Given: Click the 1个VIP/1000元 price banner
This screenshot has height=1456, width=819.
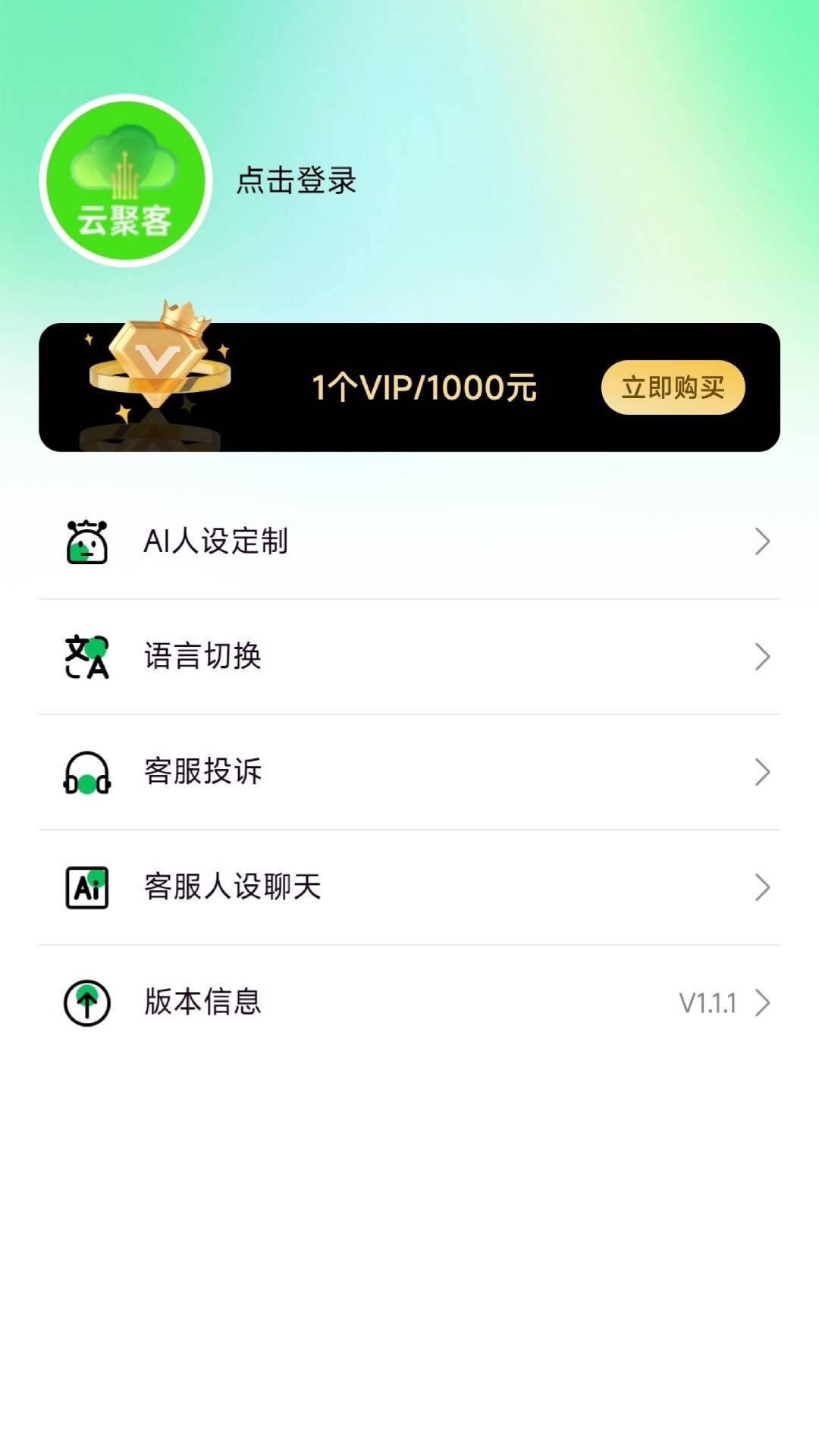Looking at the screenshot, I should [425, 387].
